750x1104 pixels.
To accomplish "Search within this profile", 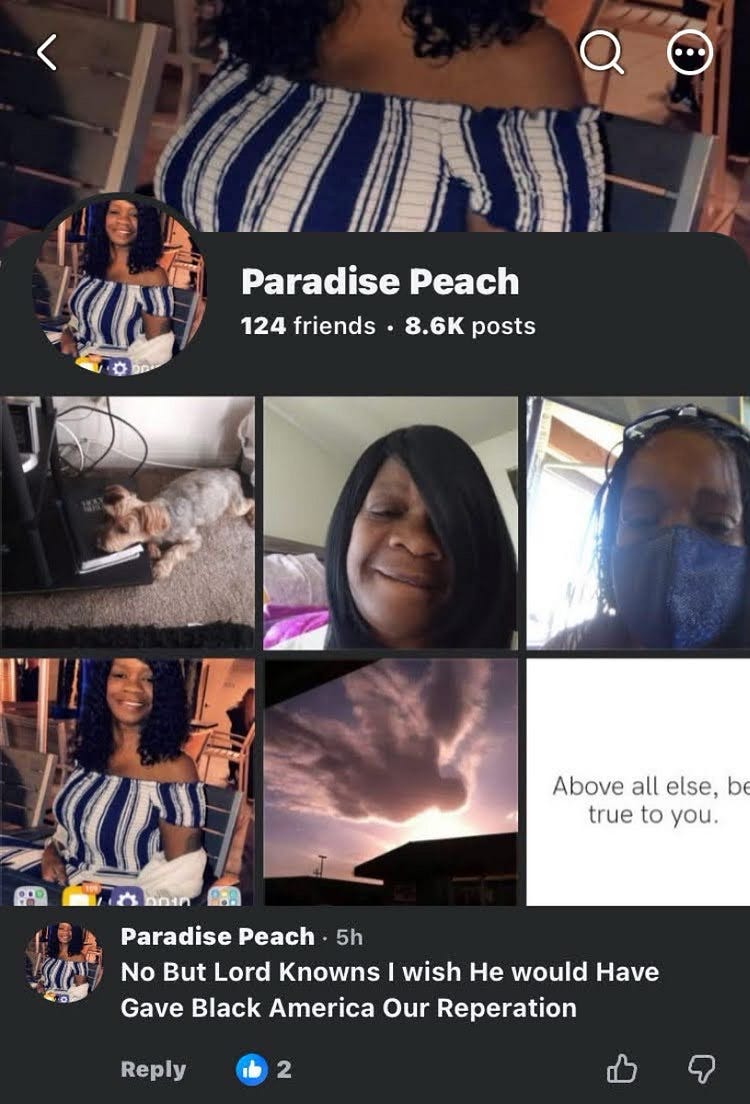I will [602, 53].
